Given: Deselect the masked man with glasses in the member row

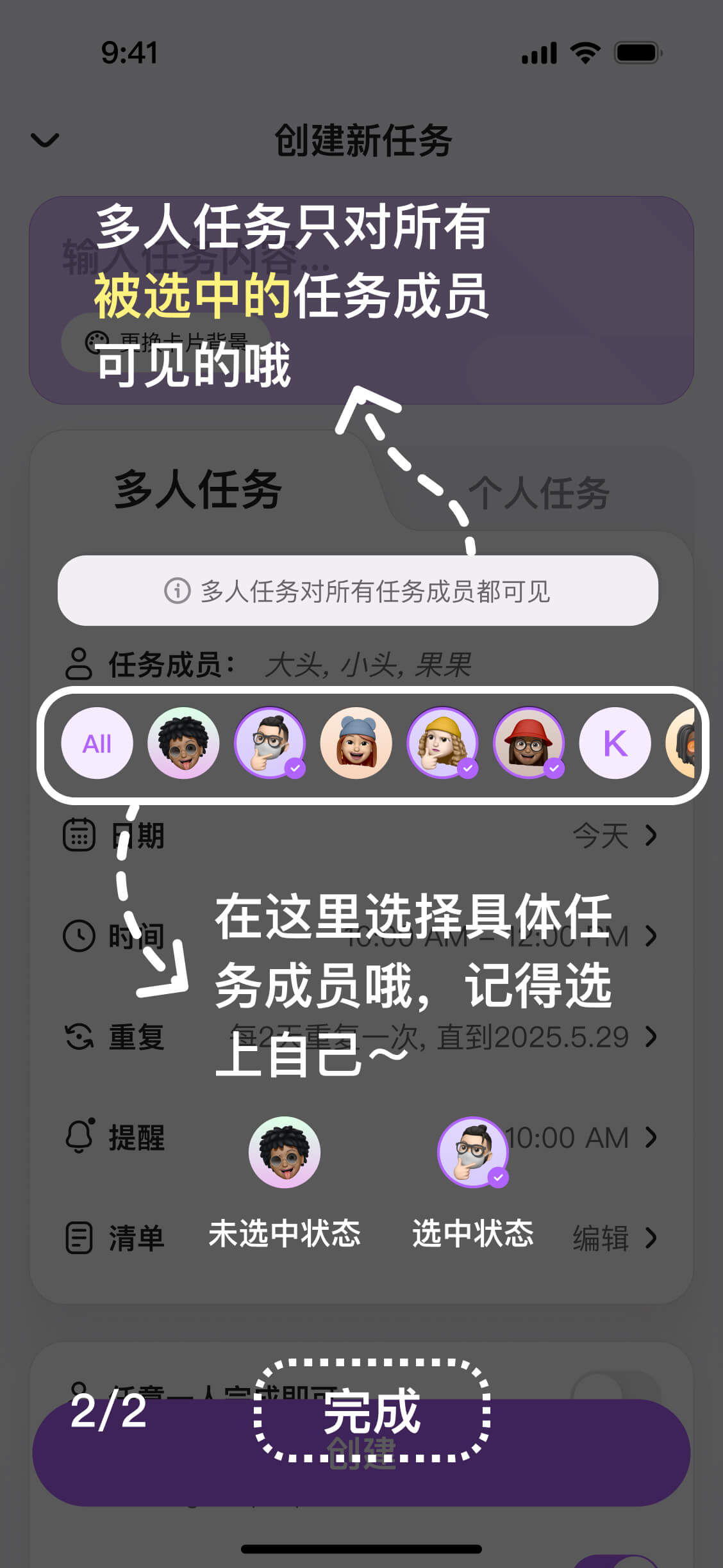Looking at the screenshot, I should pos(270,743).
